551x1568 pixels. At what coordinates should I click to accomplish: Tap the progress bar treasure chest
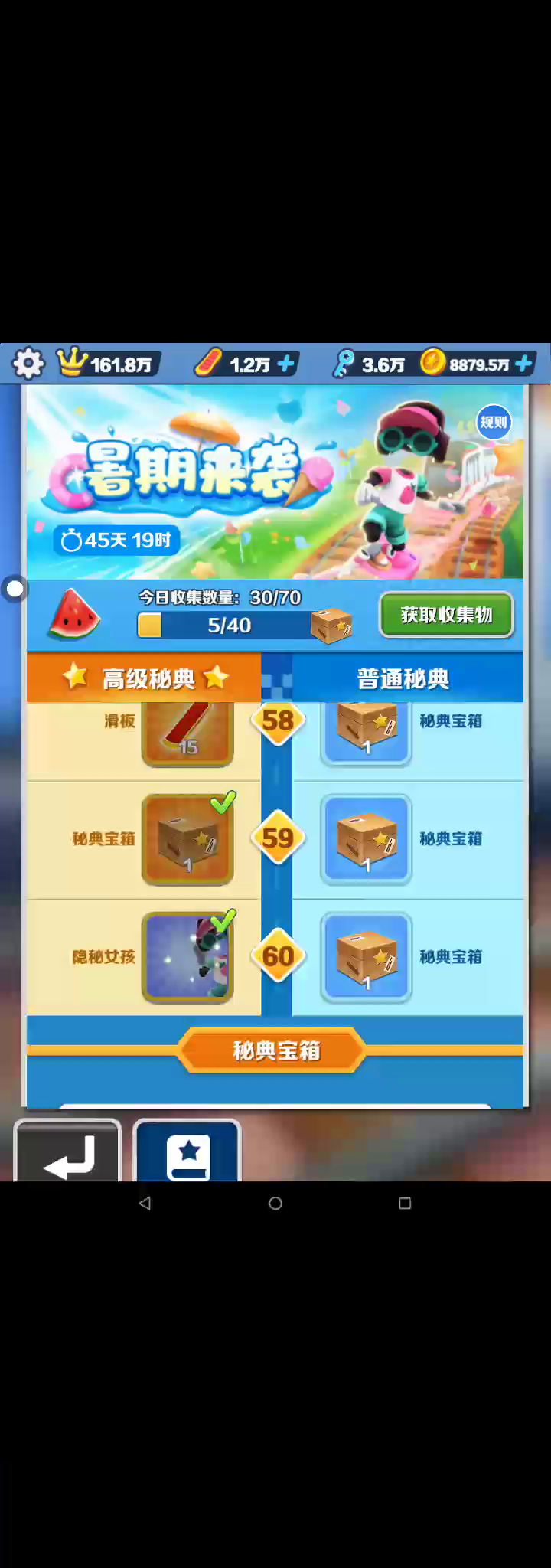(331, 626)
